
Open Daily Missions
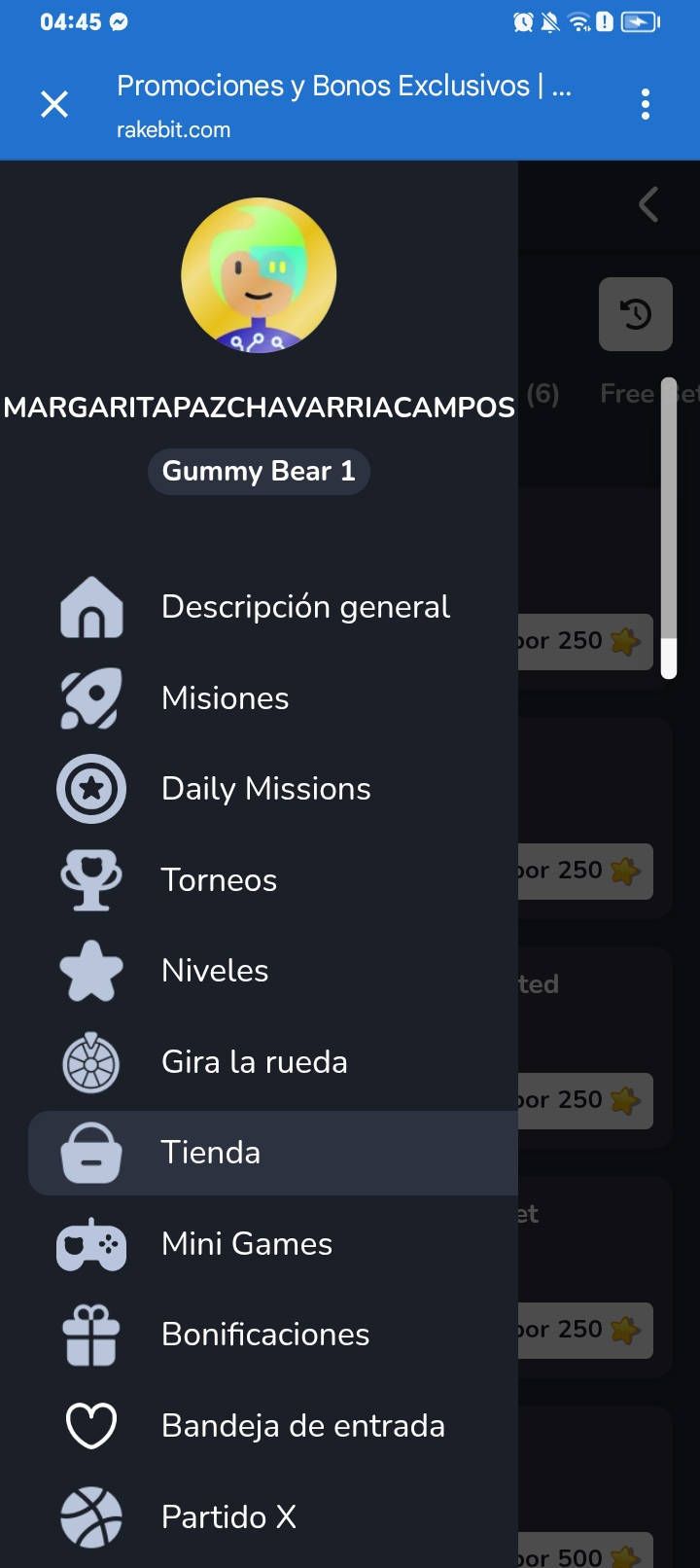coord(265,789)
